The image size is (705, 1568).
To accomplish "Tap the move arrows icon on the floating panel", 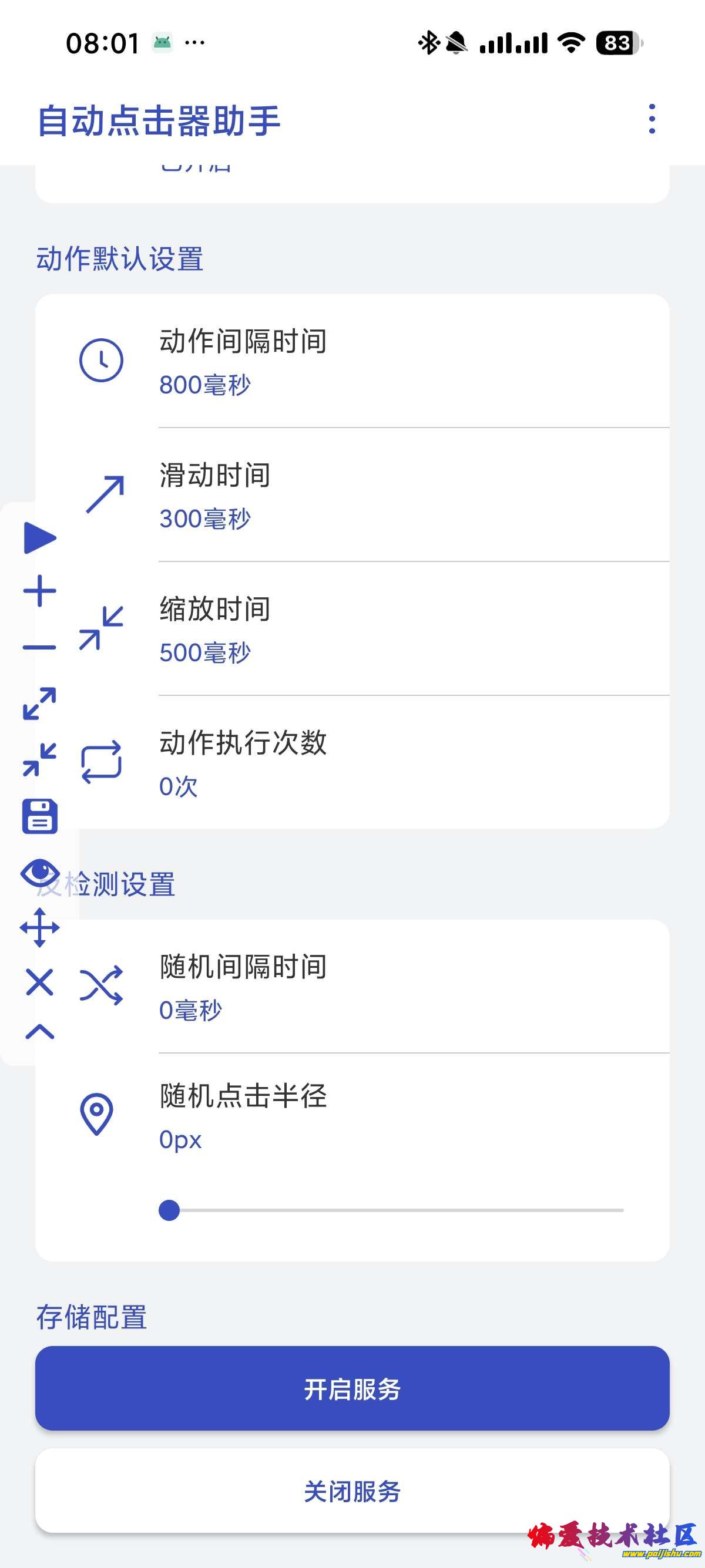I will point(39,928).
